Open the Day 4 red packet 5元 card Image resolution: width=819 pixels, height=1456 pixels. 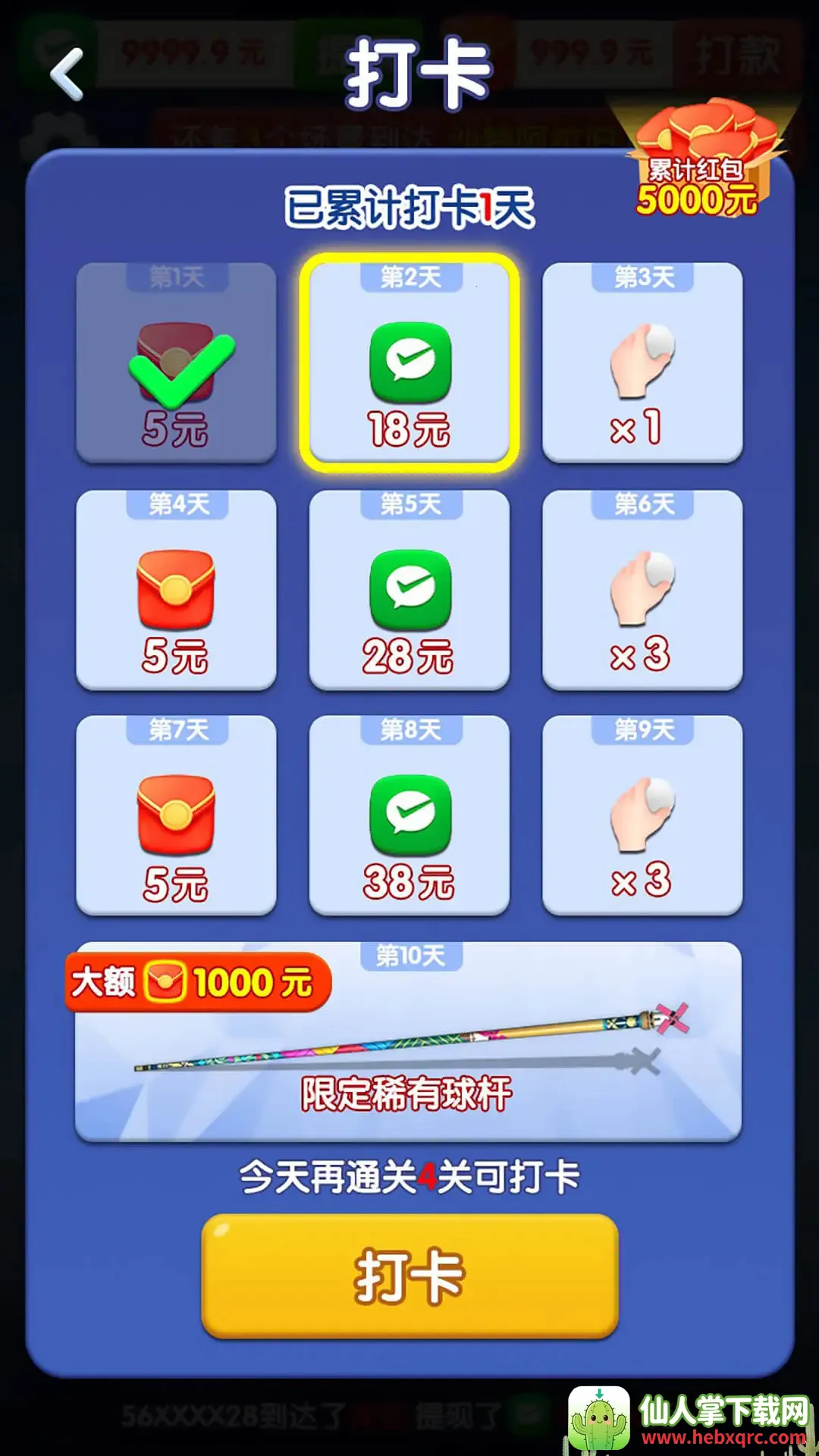(x=176, y=590)
